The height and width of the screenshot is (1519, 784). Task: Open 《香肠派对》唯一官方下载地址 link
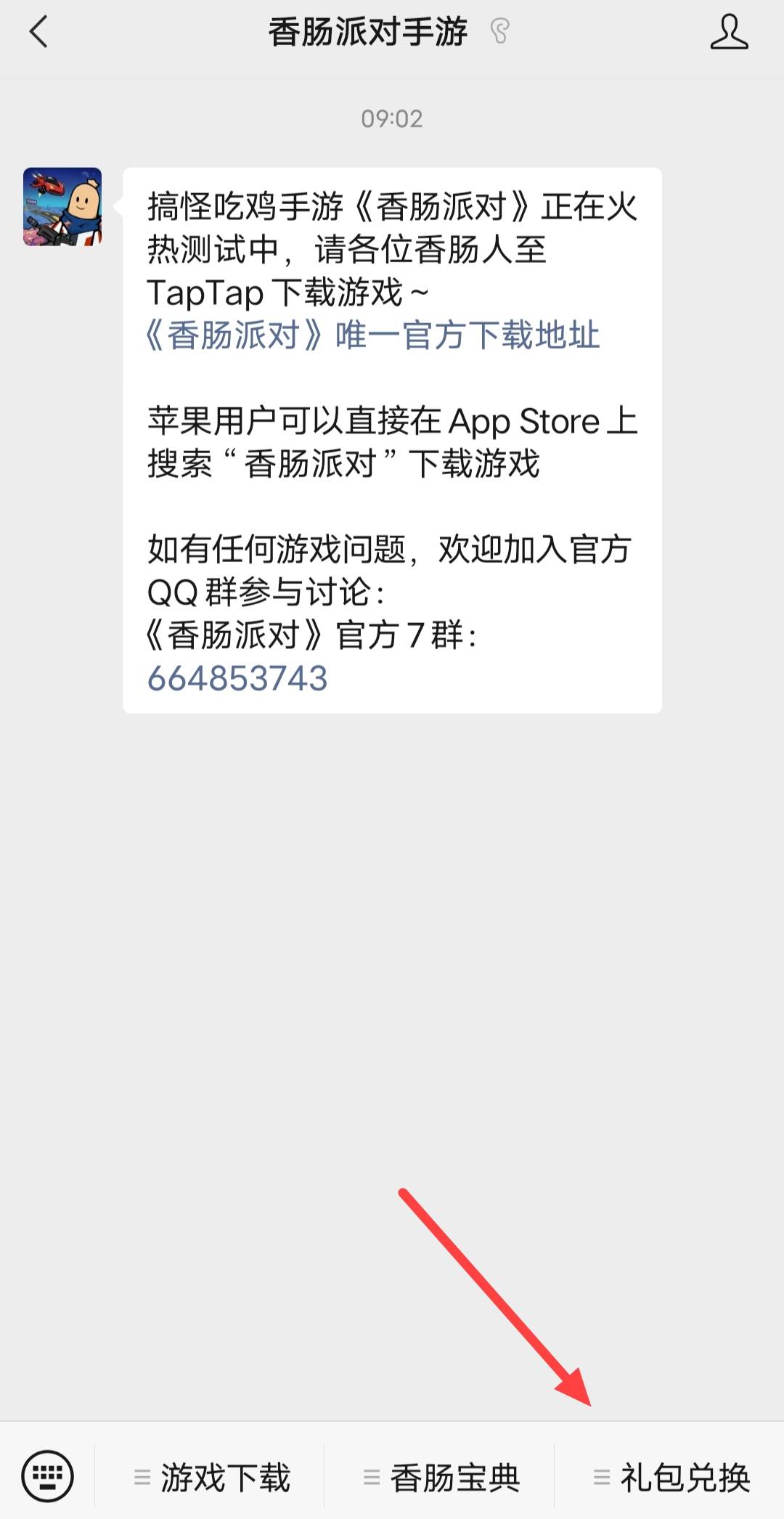pos(373,335)
